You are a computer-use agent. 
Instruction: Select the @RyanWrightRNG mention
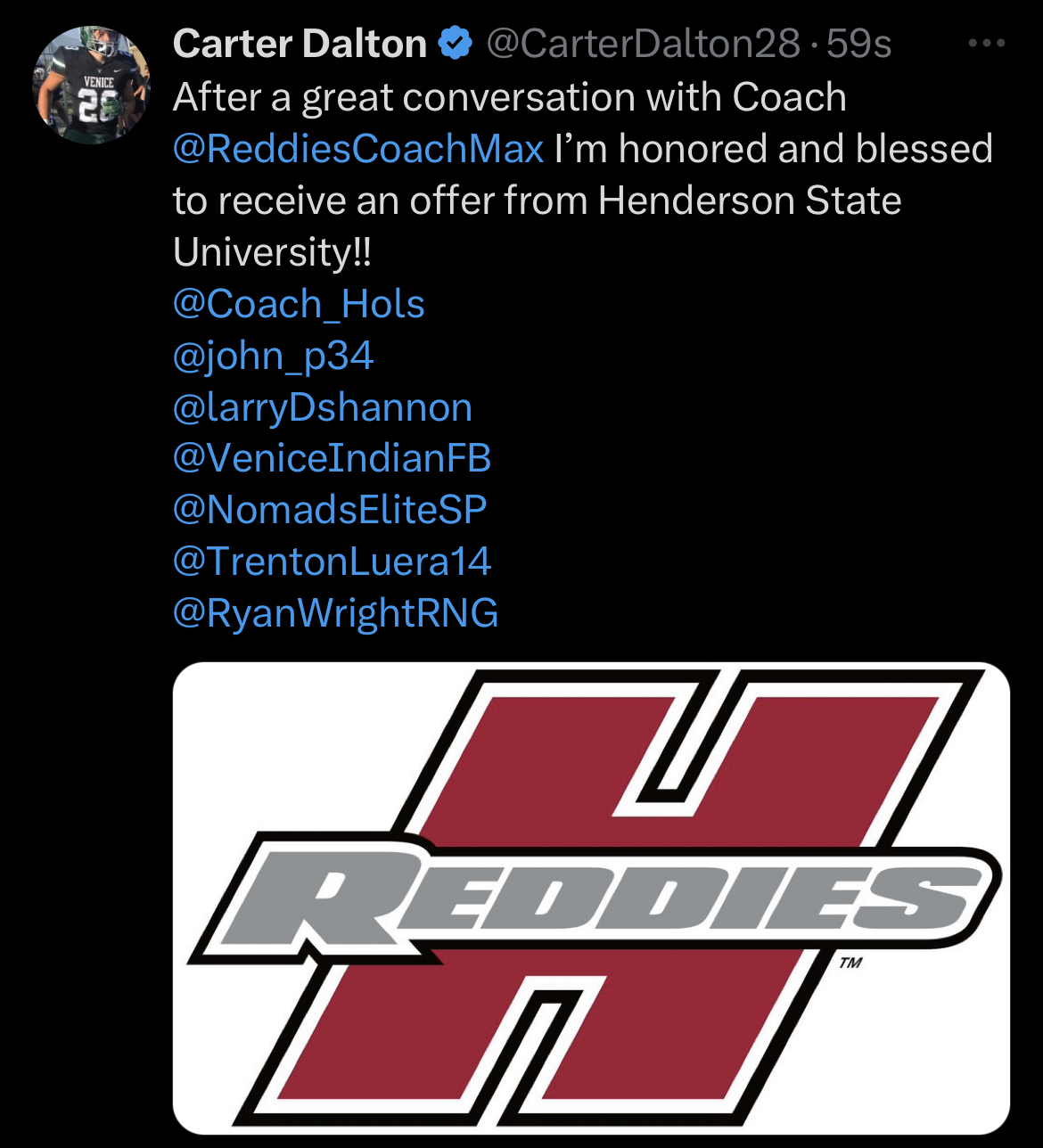pos(335,613)
